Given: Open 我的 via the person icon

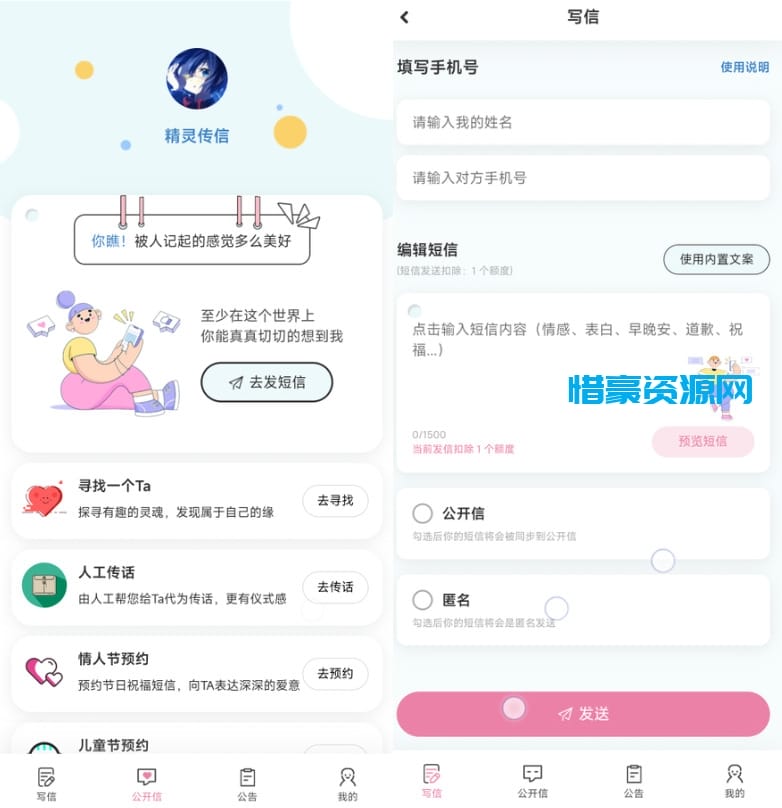Looking at the screenshot, I should (348, 775).
